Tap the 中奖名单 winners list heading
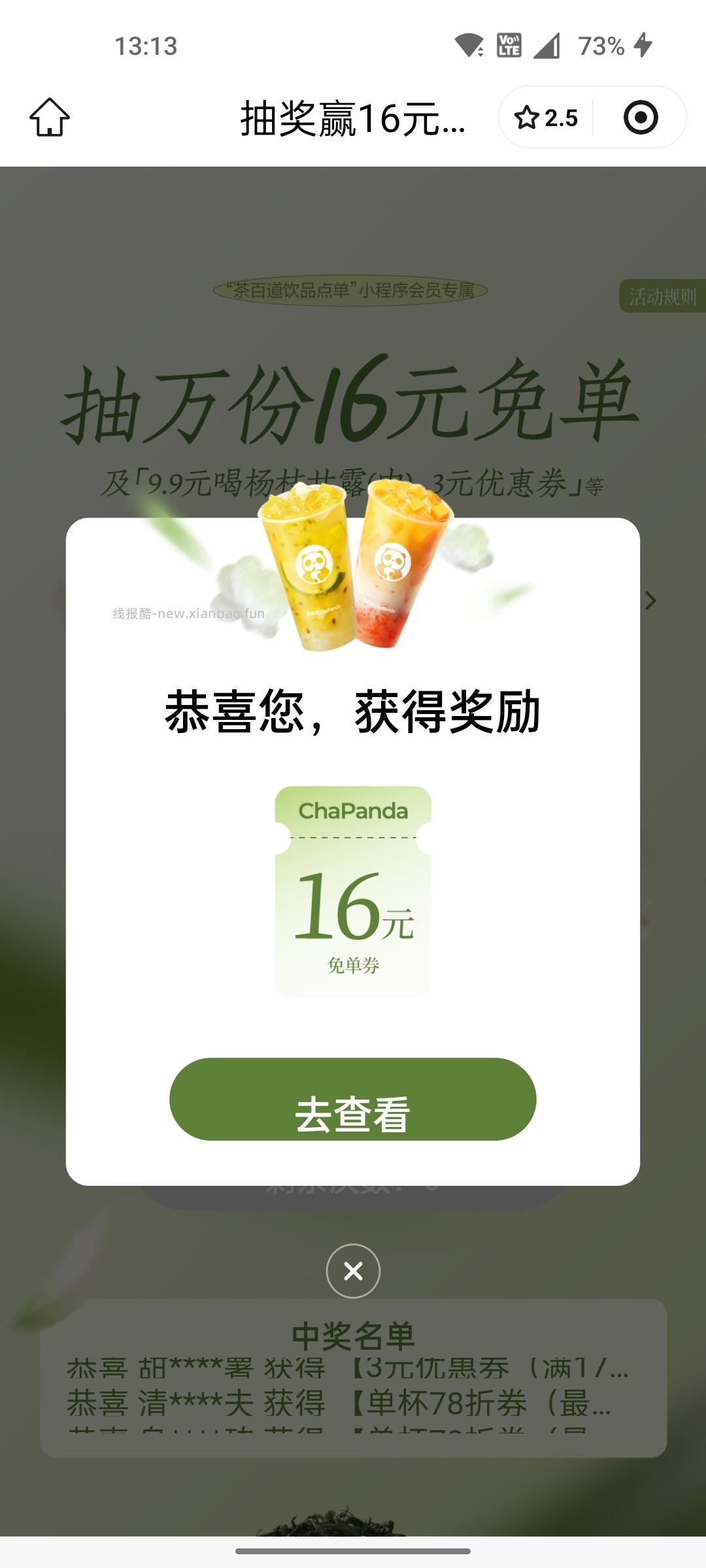Viewport: 706px width, 1568px height. [x=353, y=1335]
